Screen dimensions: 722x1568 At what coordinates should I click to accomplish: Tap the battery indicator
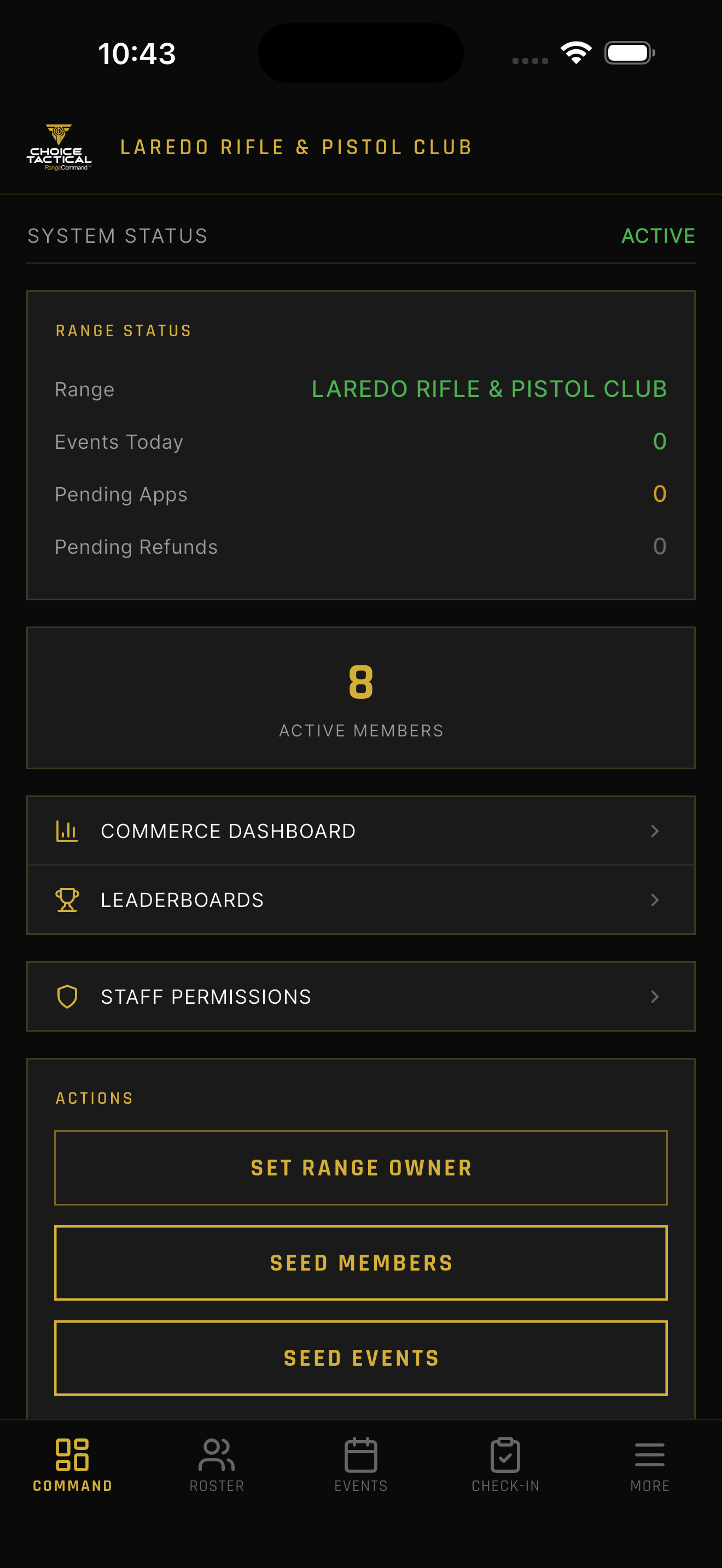(629, 53)
